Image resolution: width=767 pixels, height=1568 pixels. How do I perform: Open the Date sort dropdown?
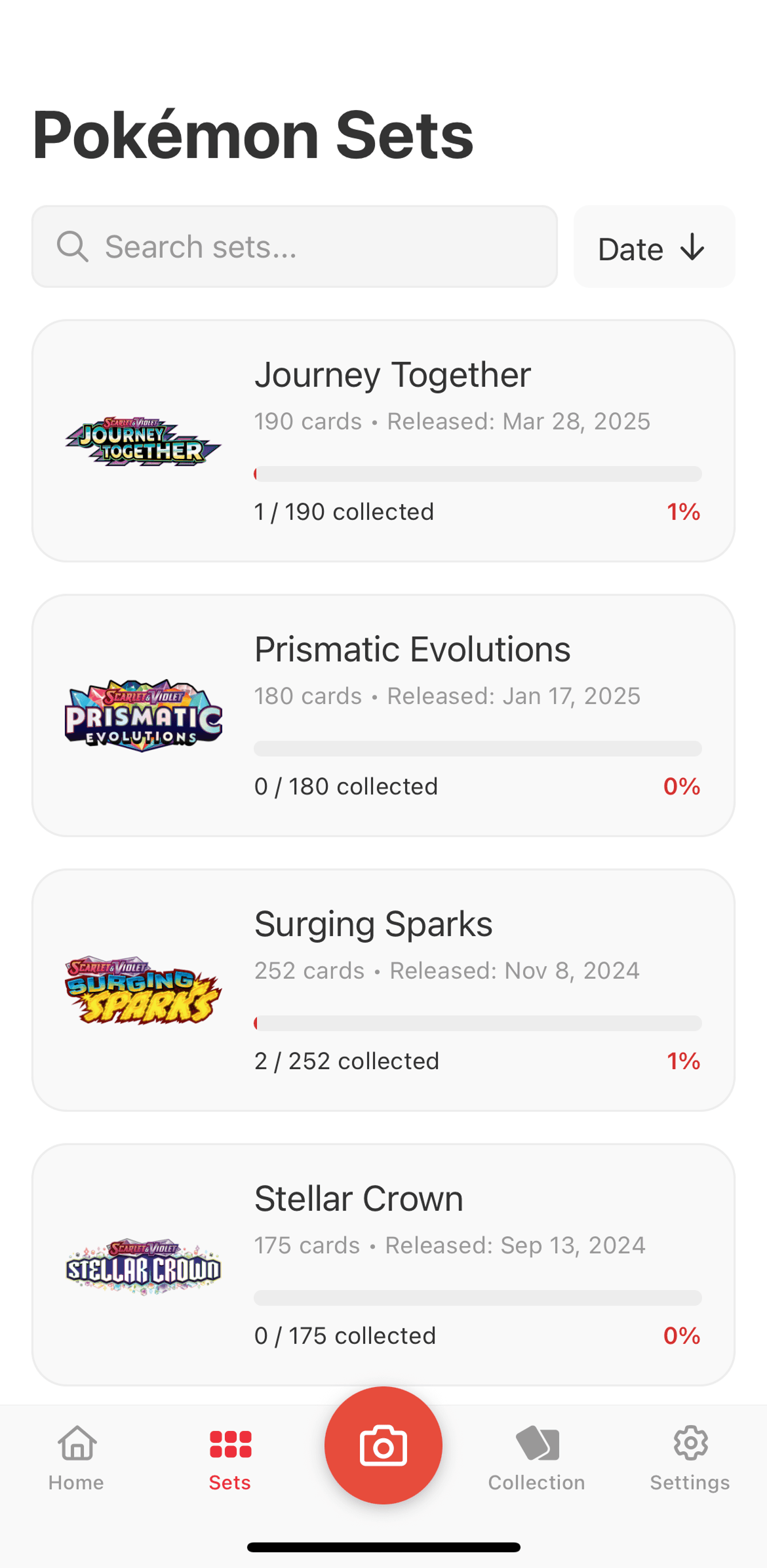pyautogui.click(x=653, y=247)
